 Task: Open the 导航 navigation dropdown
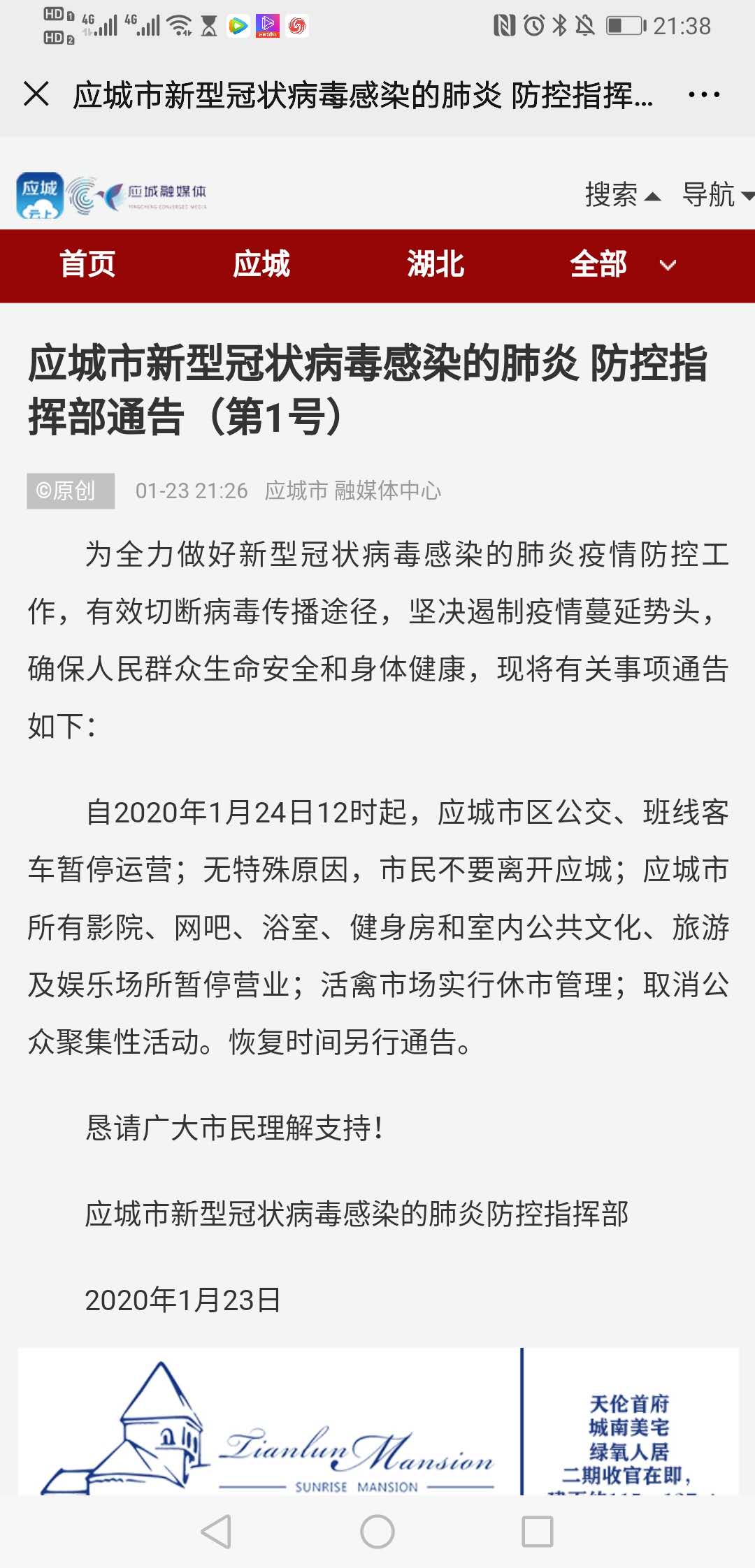click(717, 195)
